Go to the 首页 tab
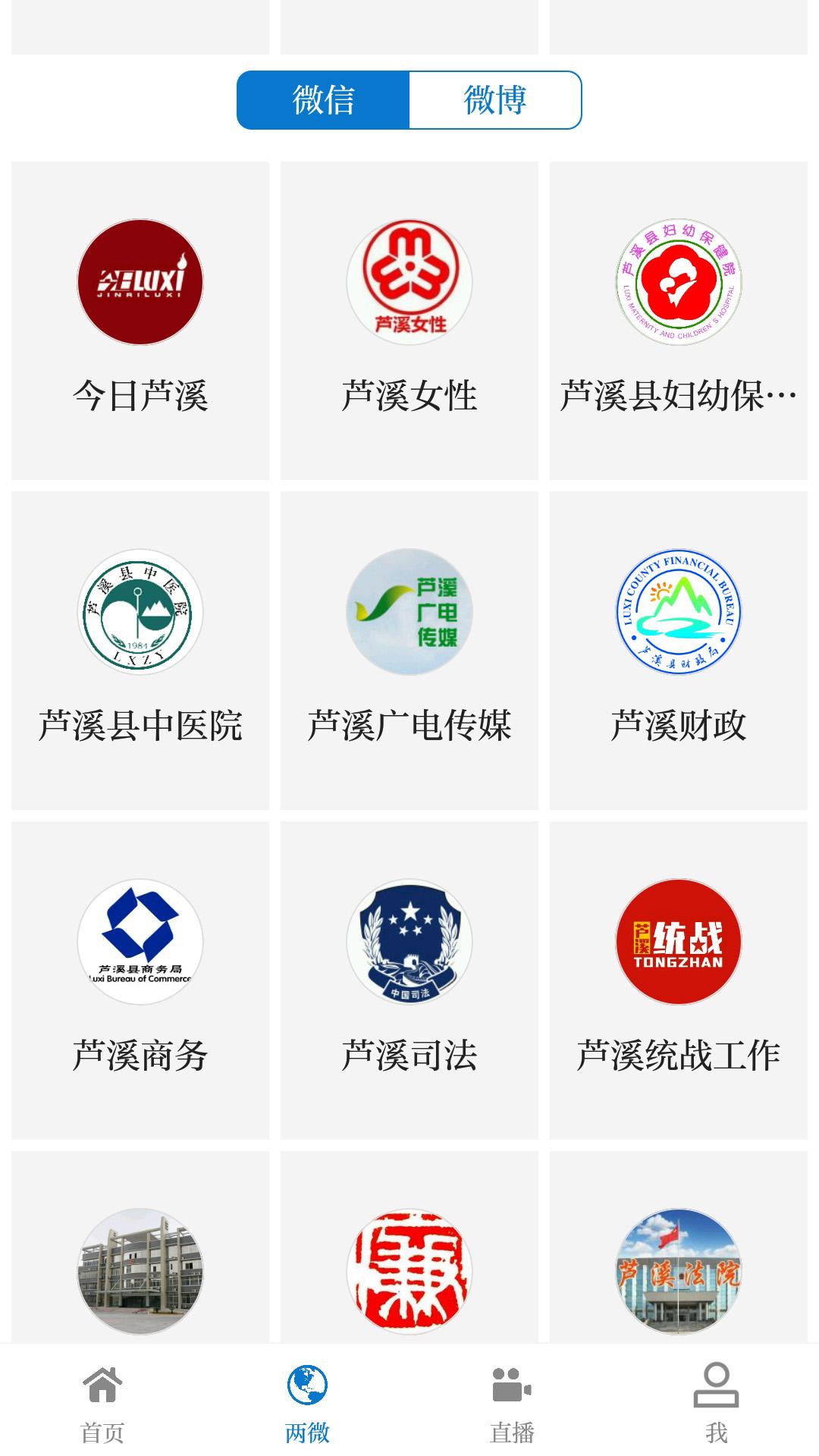The width and height of the screenshot is (819, 1456). coord(102,1403)
